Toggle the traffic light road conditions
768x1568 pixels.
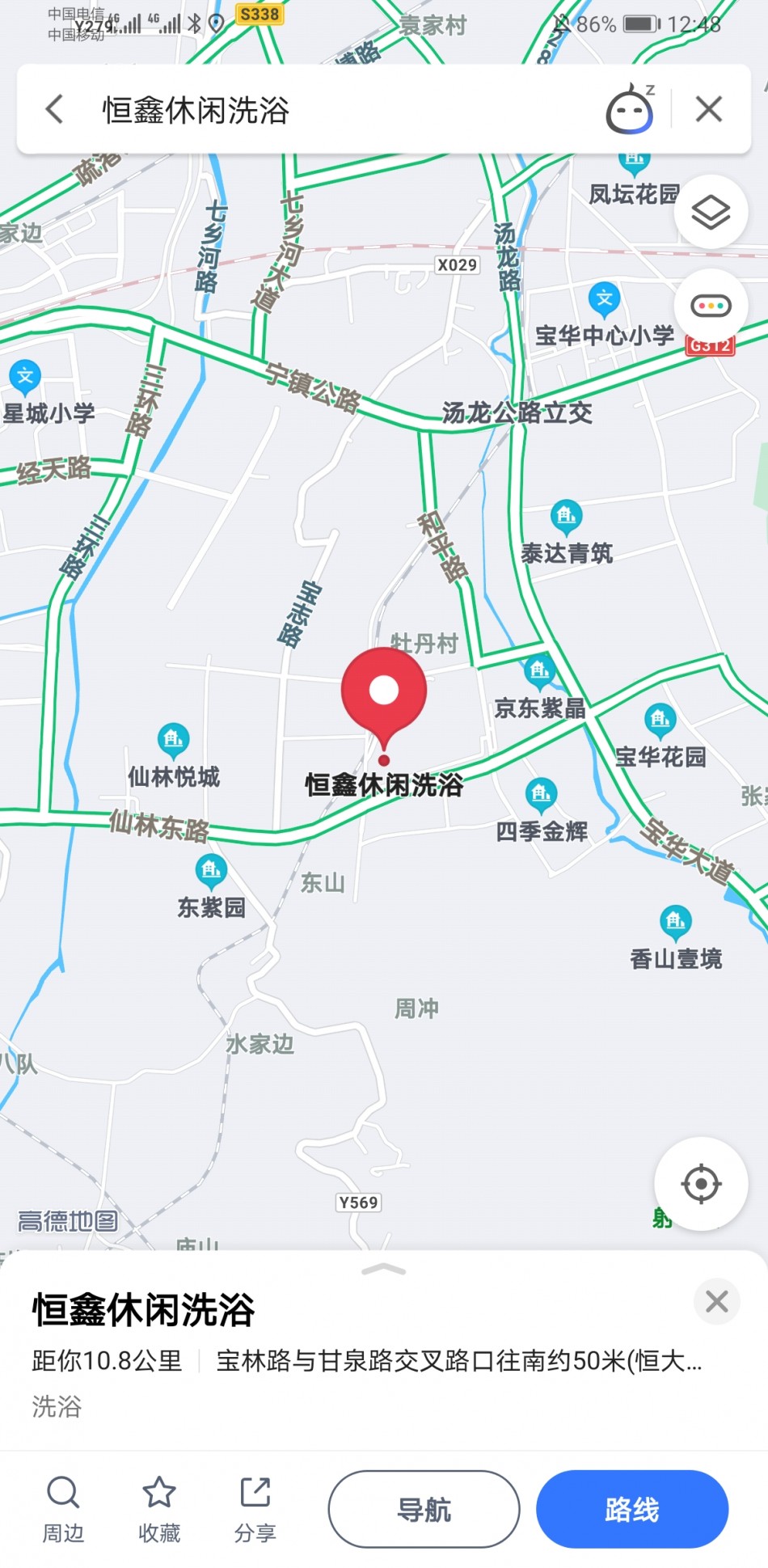coord(711,306)
